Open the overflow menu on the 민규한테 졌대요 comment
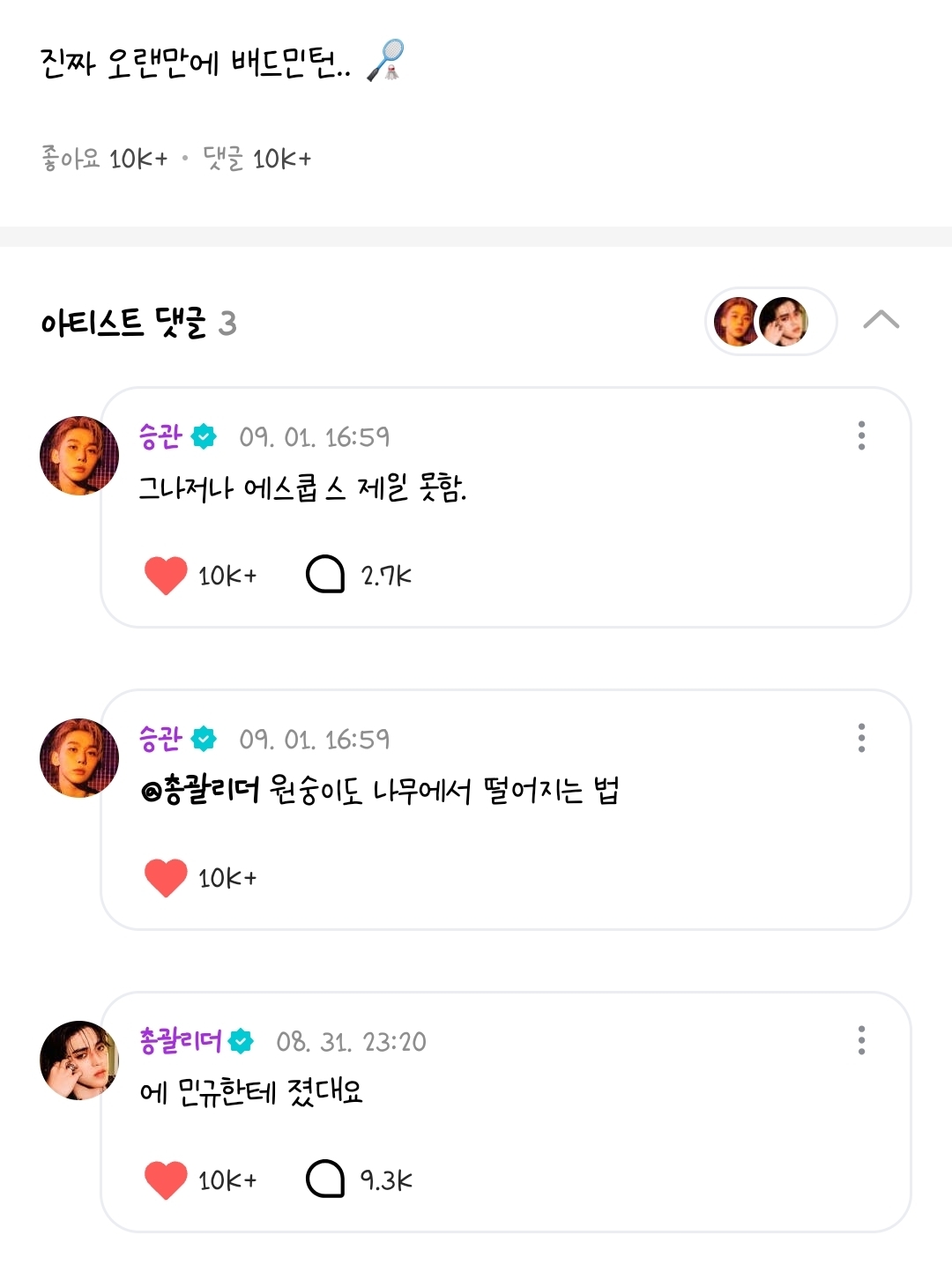The image size is (952, 1265). 861,1040
